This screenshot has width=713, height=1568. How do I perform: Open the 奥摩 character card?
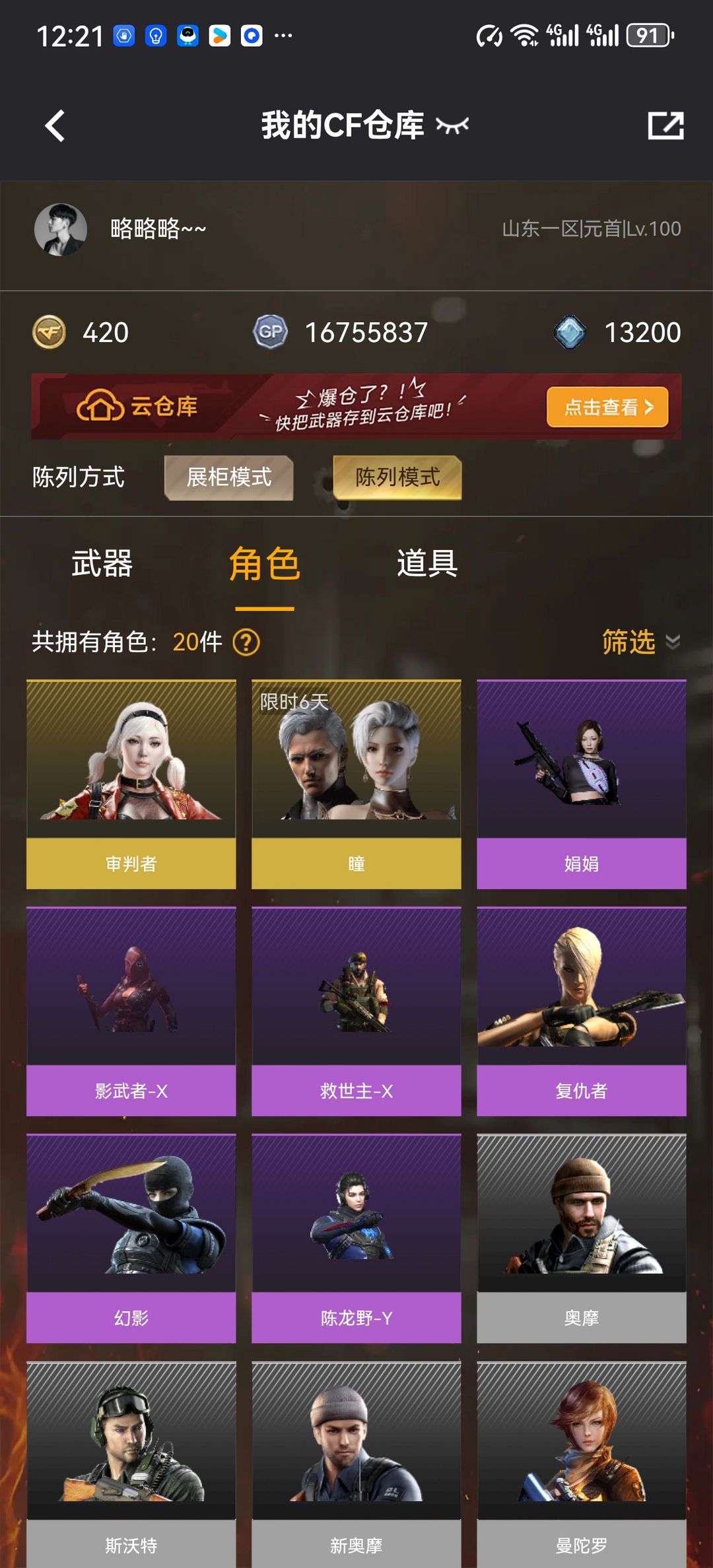582,1238
